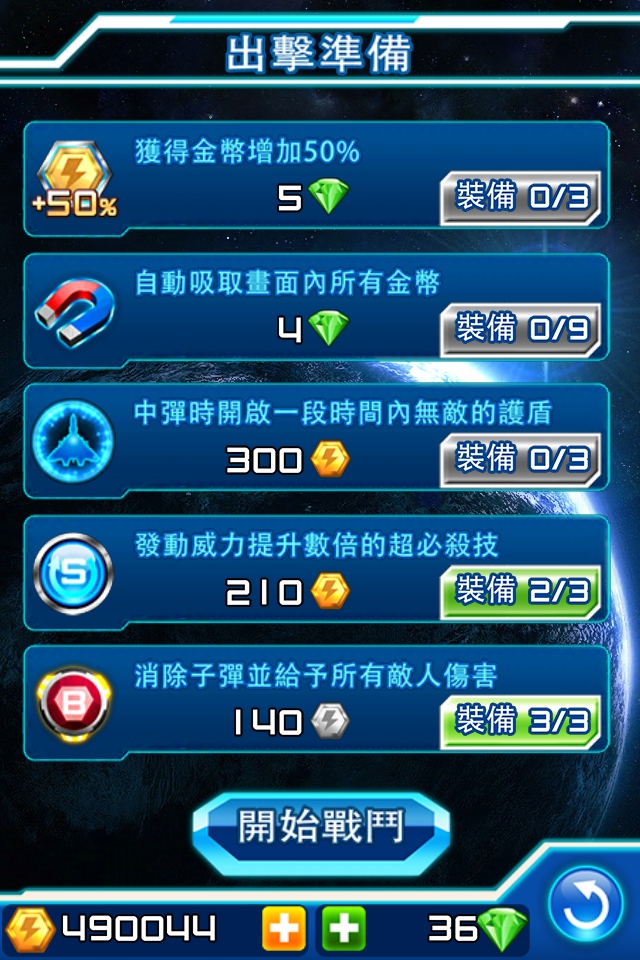Buy more gems with the green plus
This screenshot has height=960, width=640.
pos(343,930)
